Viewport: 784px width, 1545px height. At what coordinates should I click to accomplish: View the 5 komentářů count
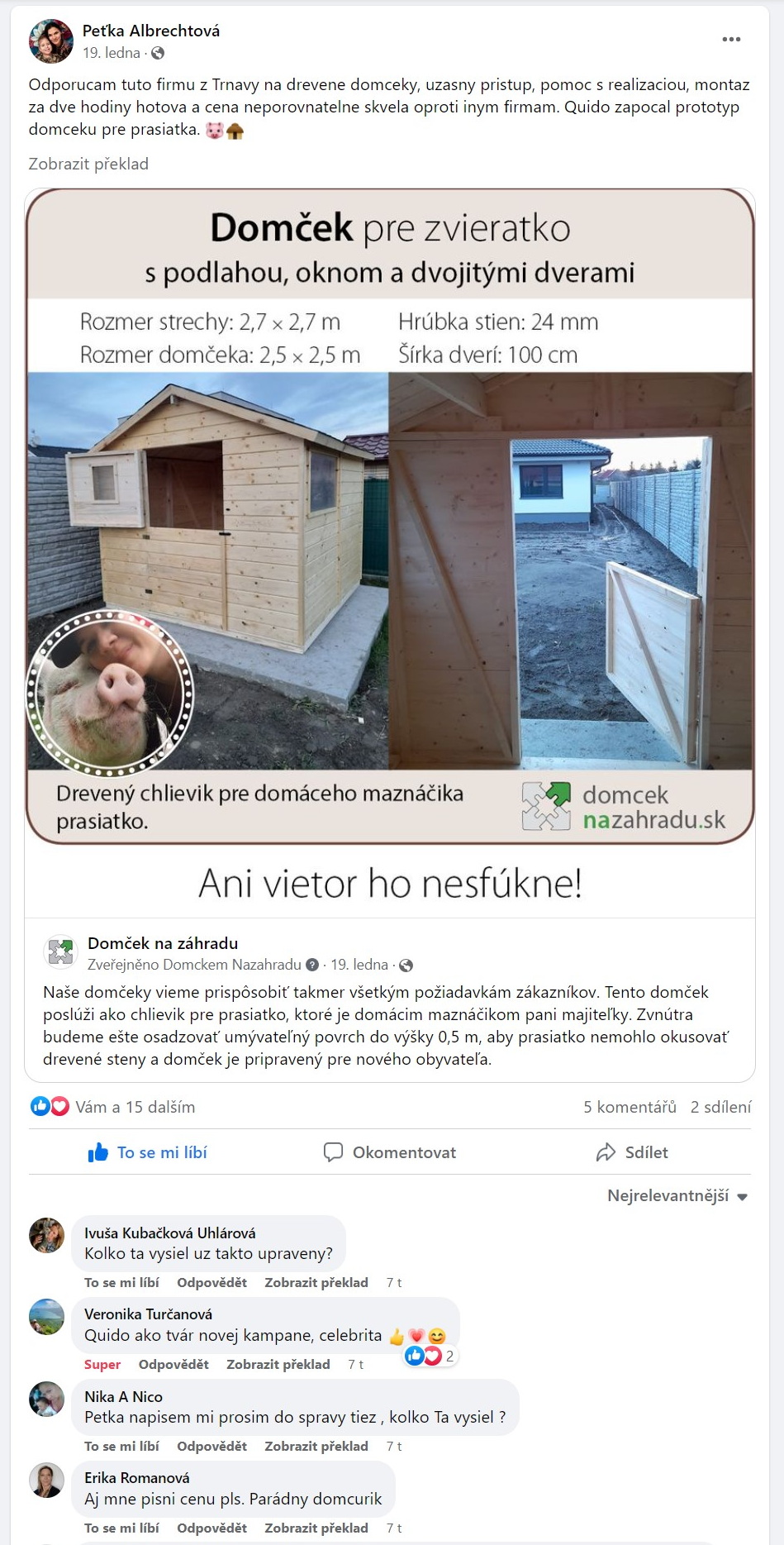click(x=630, y=1107)
